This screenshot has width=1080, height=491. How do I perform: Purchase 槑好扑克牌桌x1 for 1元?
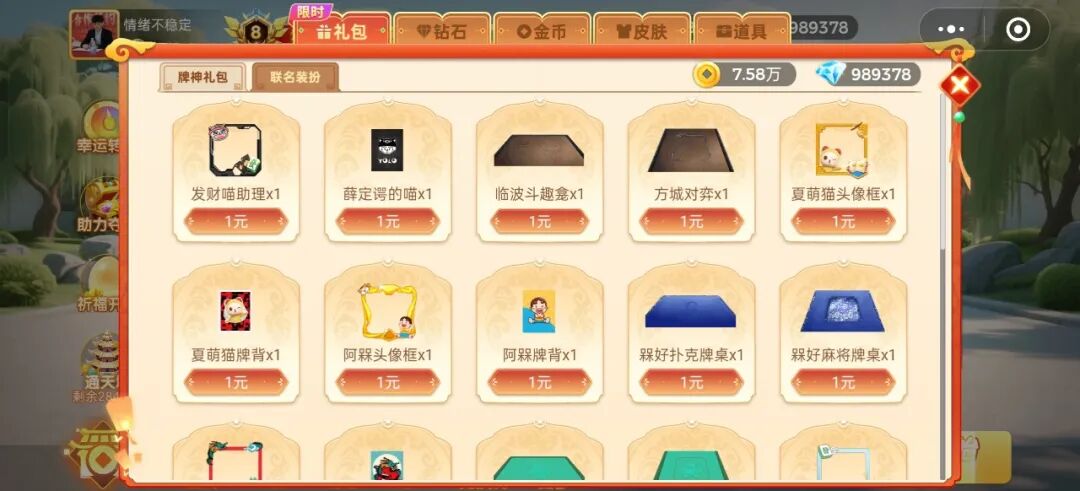click(692, 382)
